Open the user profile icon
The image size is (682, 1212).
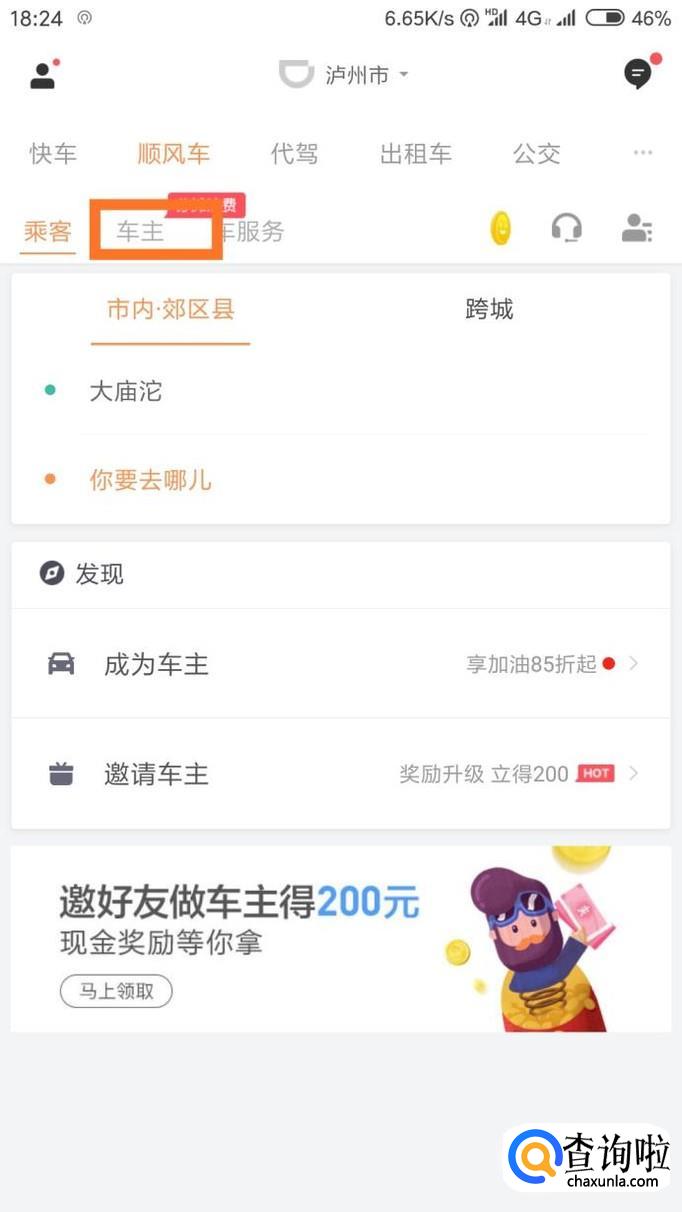point(43,76)
